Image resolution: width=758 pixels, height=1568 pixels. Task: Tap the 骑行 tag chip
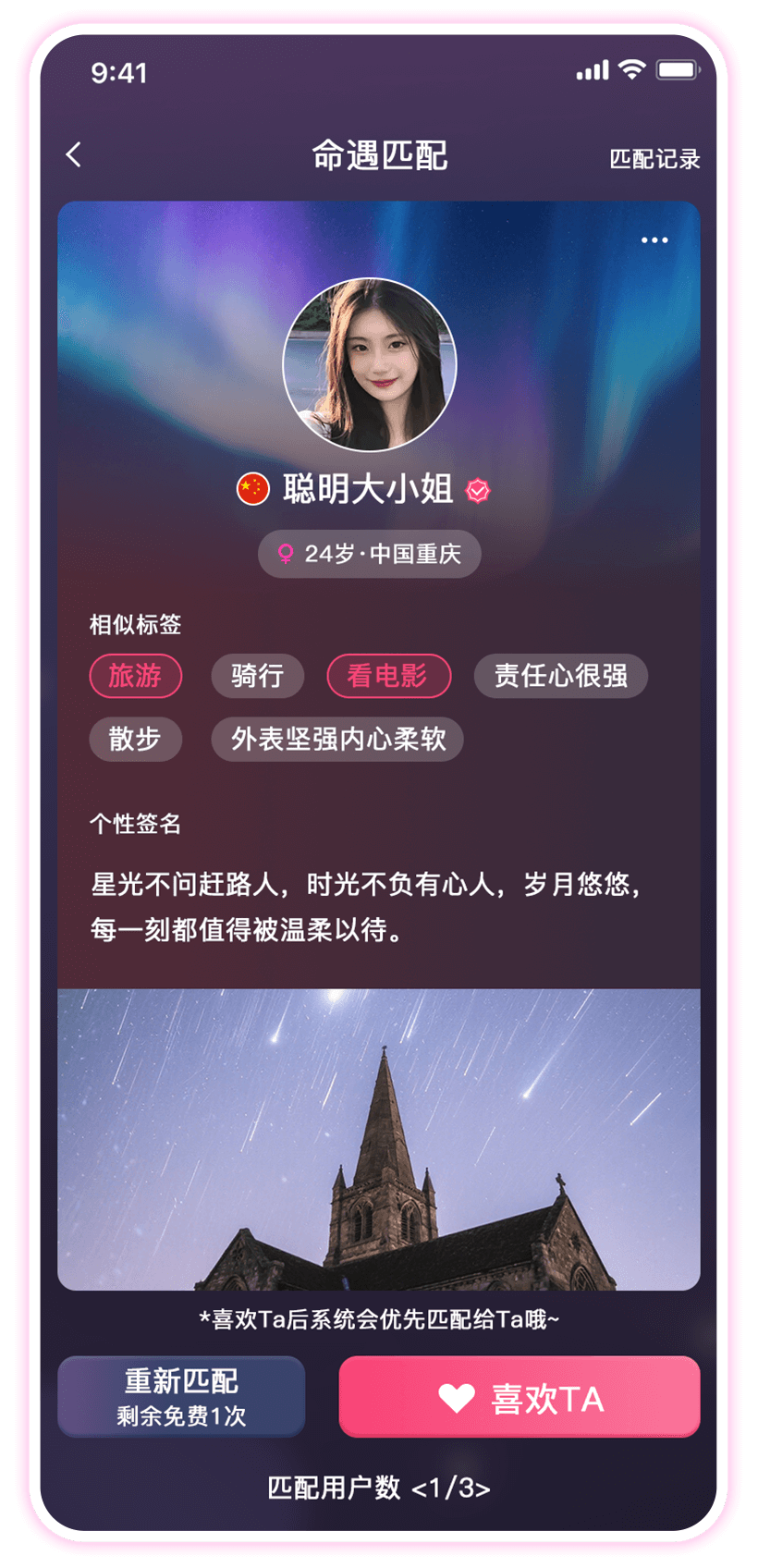coord(257,676)
